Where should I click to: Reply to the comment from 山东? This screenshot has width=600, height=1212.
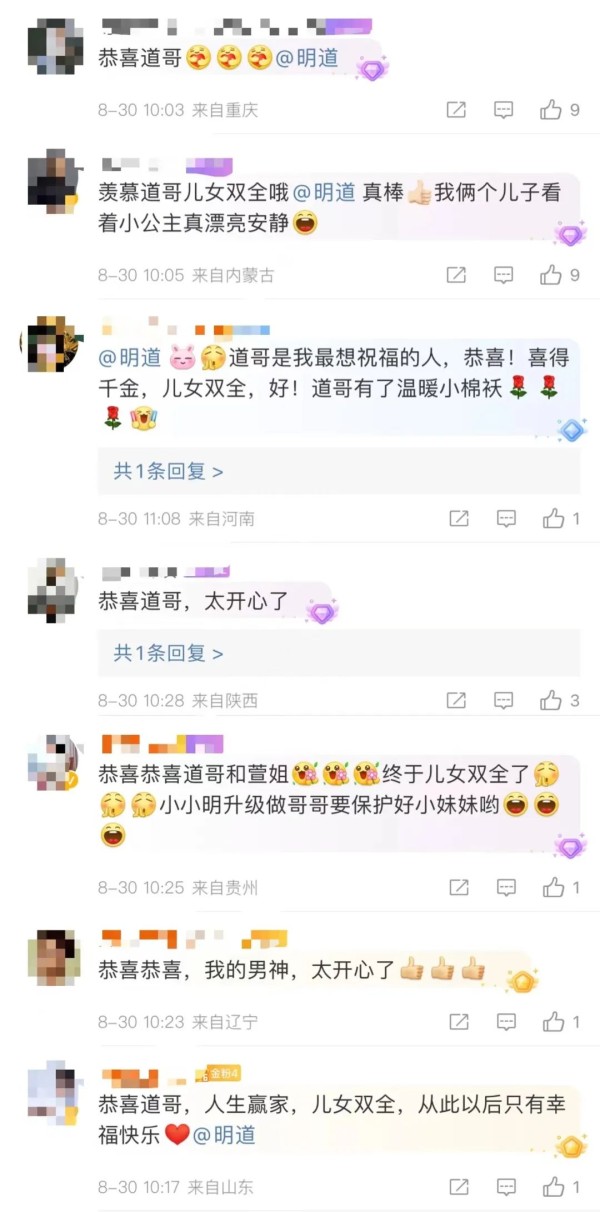(x=507, y=1187)
